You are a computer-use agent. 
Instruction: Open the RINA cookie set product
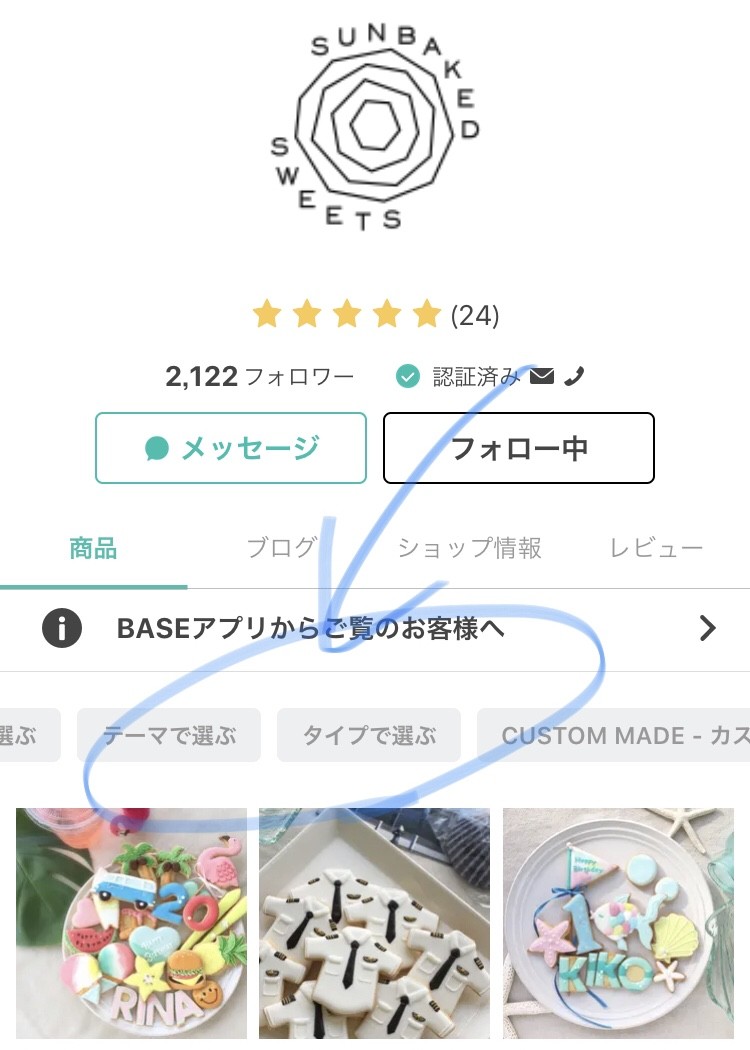click(x=131, y=925)
